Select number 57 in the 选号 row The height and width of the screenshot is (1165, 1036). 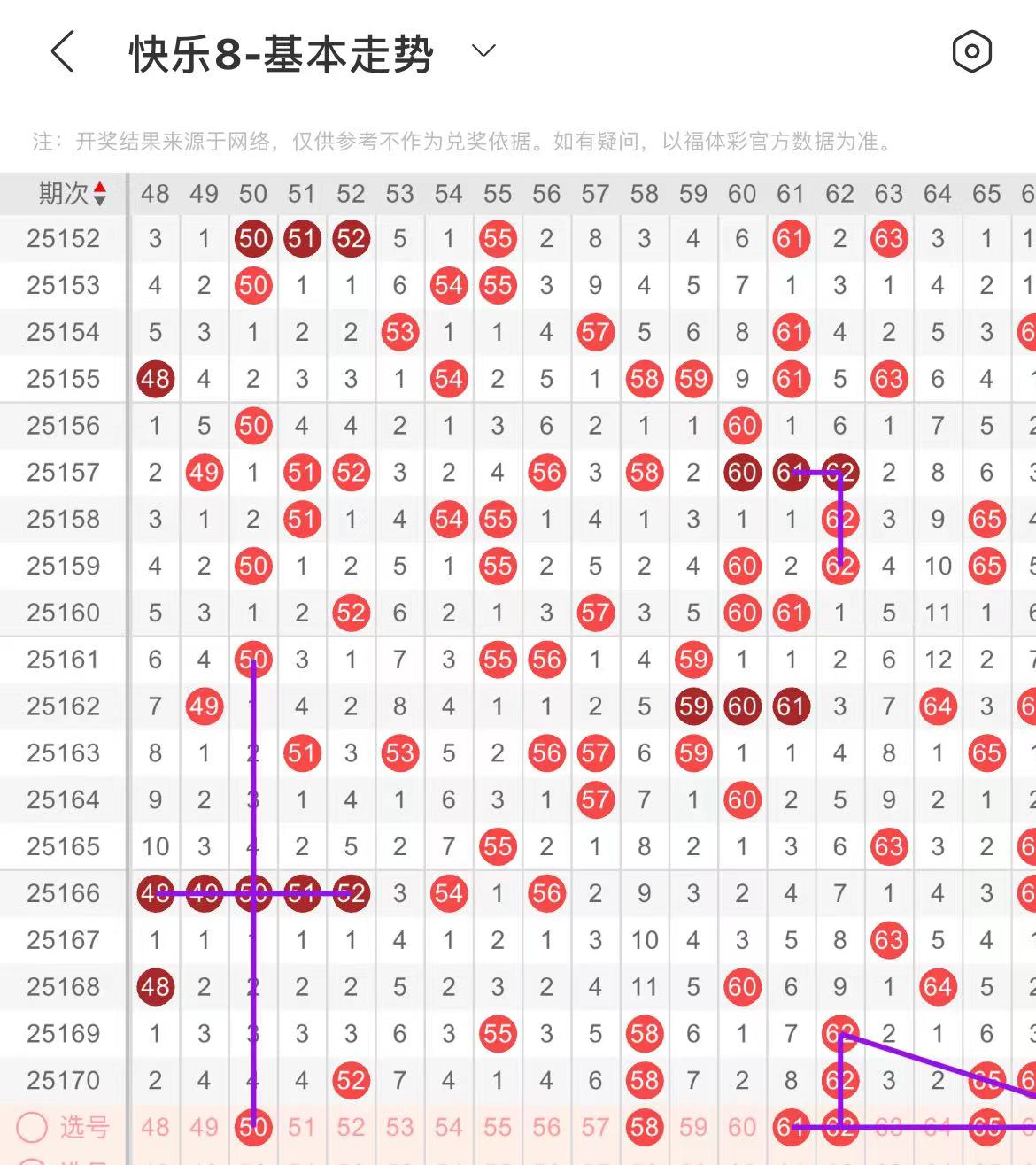pyautogui.click(x=595, y=1127)
